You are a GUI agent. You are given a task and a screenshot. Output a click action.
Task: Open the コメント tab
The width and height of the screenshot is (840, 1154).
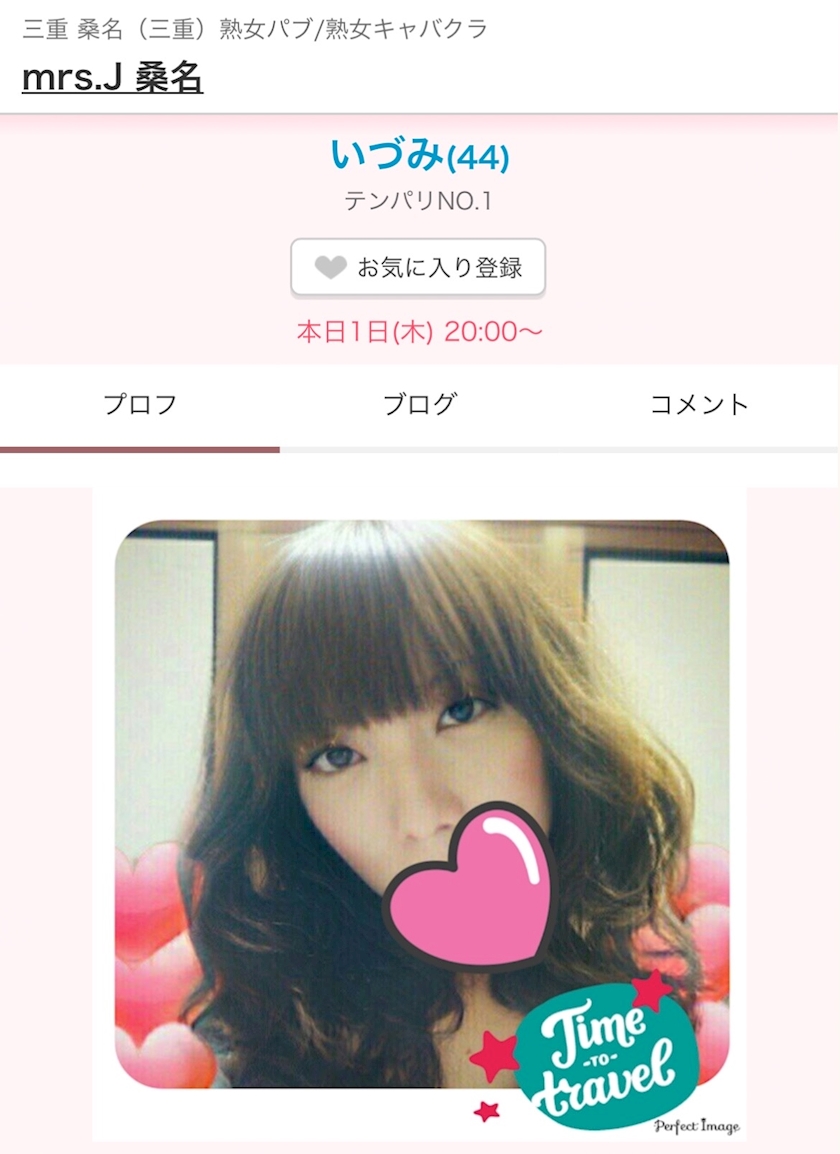[699, 405]
